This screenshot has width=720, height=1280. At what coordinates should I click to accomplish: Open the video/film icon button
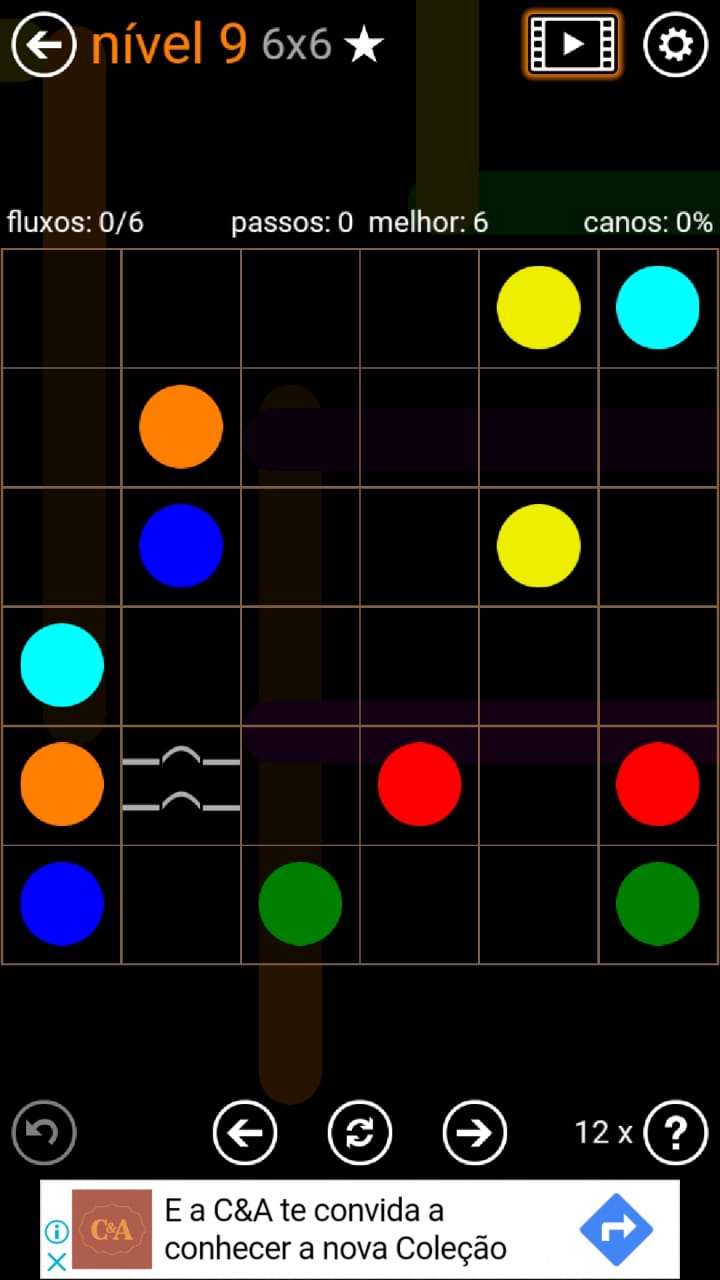(573, 44)
